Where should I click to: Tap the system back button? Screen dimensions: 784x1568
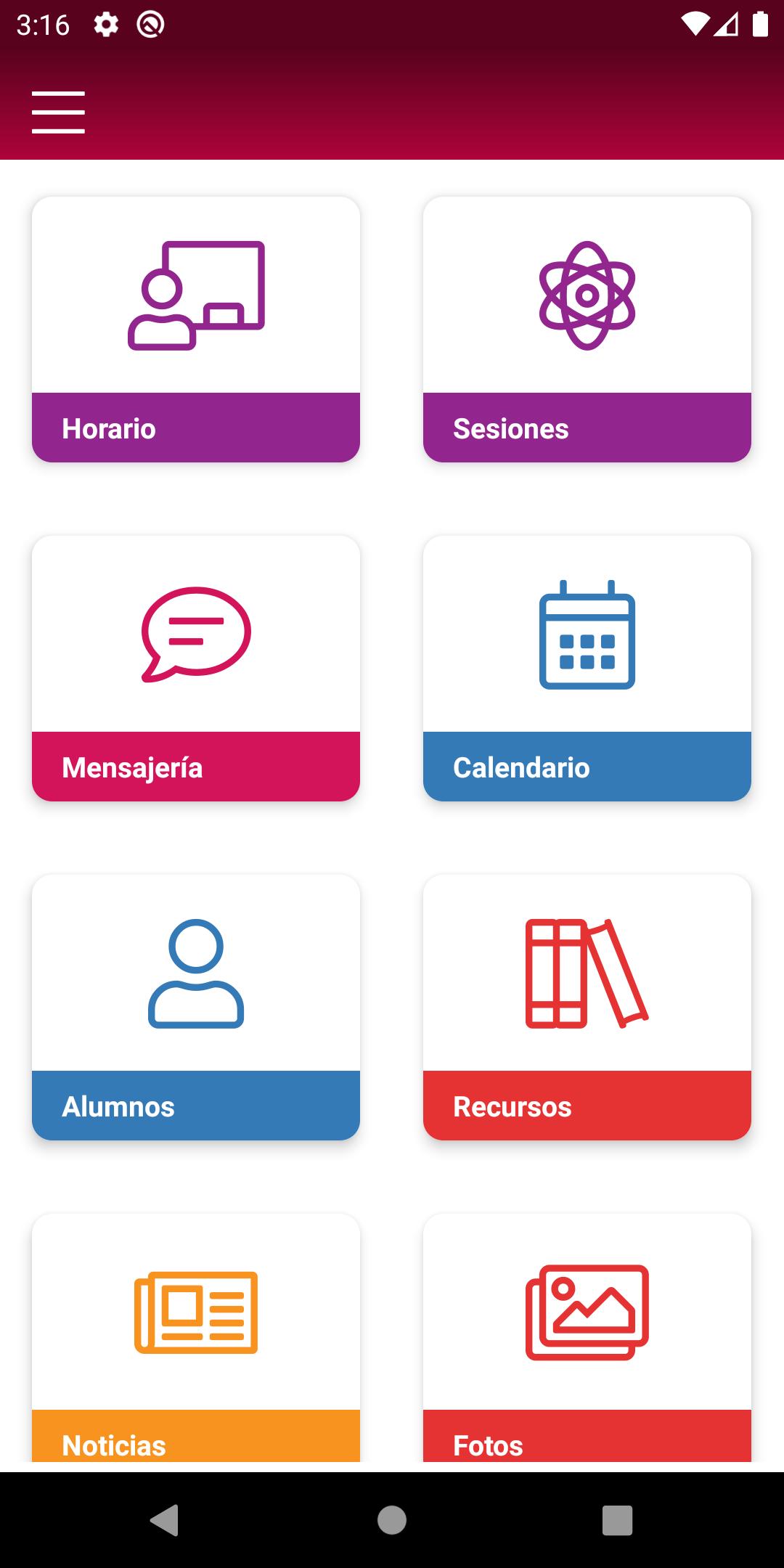pyautogui.click(x=165, y=1520)
